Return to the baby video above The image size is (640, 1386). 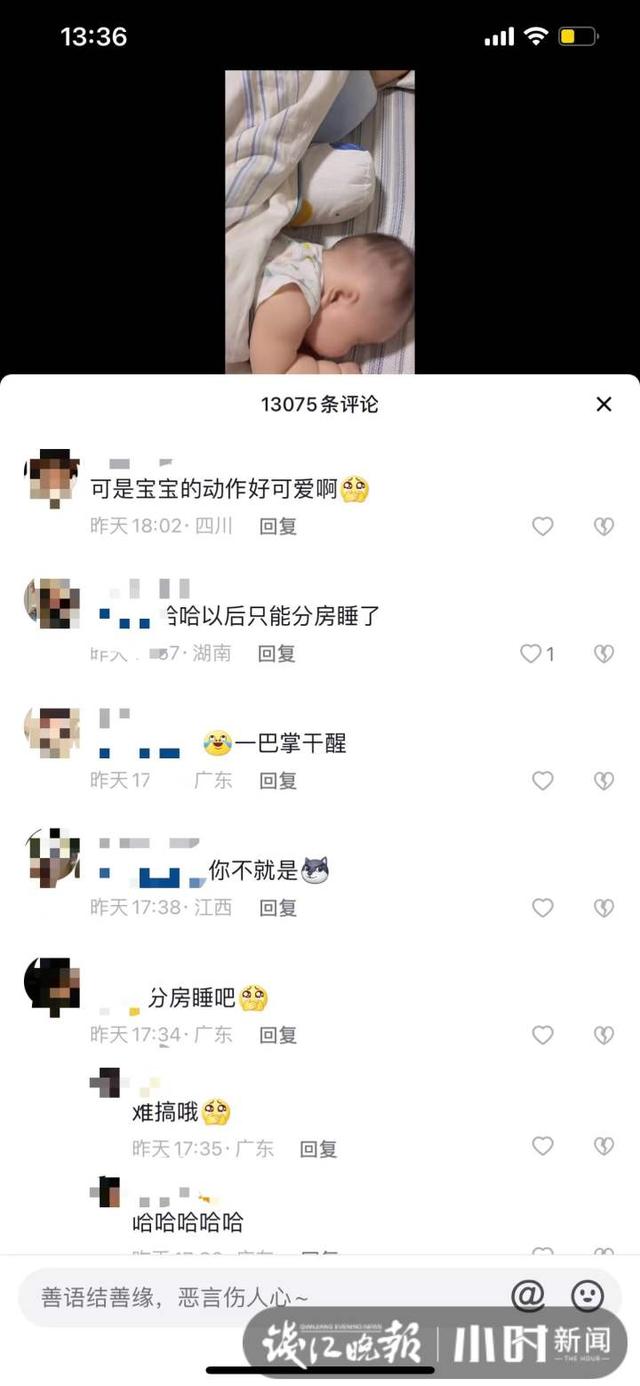pyautogui.click(x=319, y=222)
